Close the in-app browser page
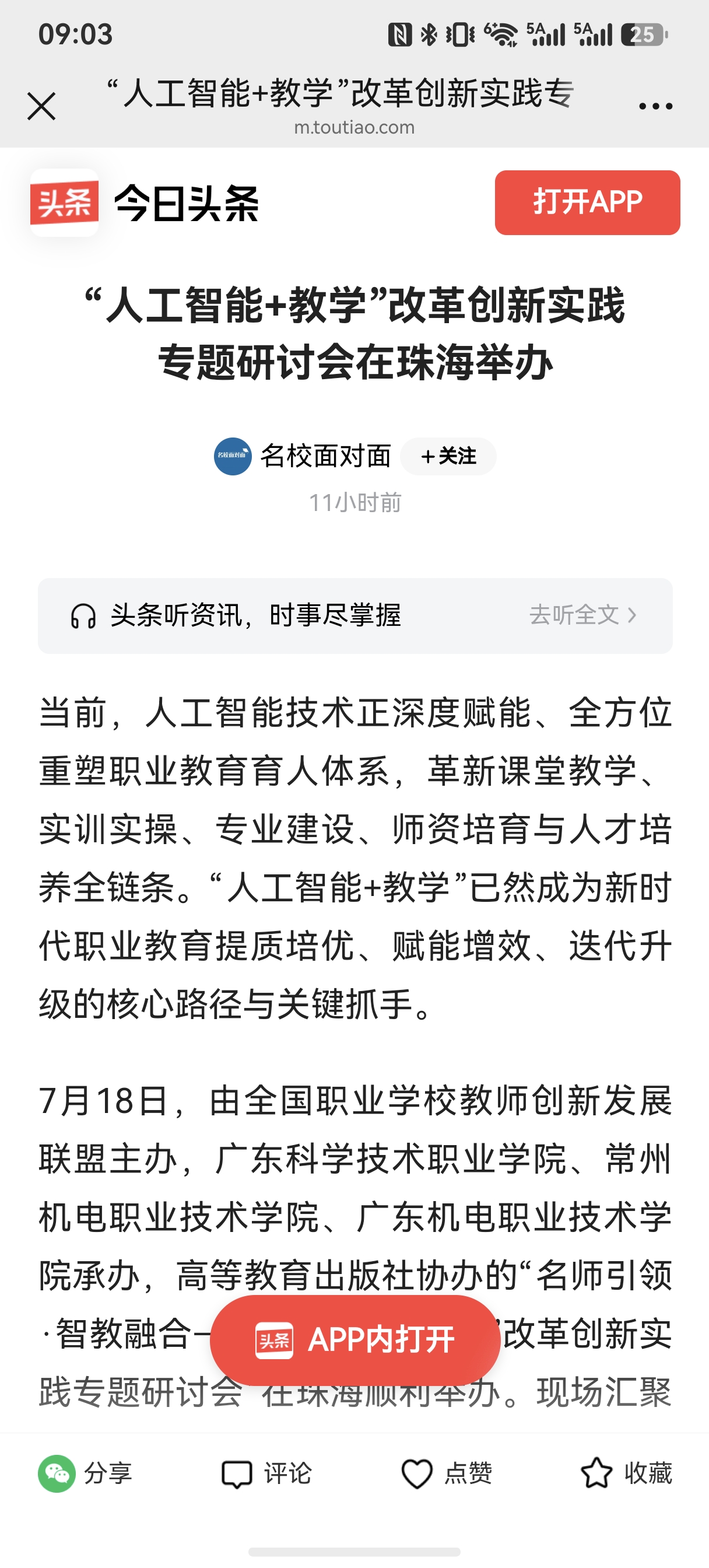The height and width of the screenshot is (1568, 709). pyautogui.click(x=41, y=107)
